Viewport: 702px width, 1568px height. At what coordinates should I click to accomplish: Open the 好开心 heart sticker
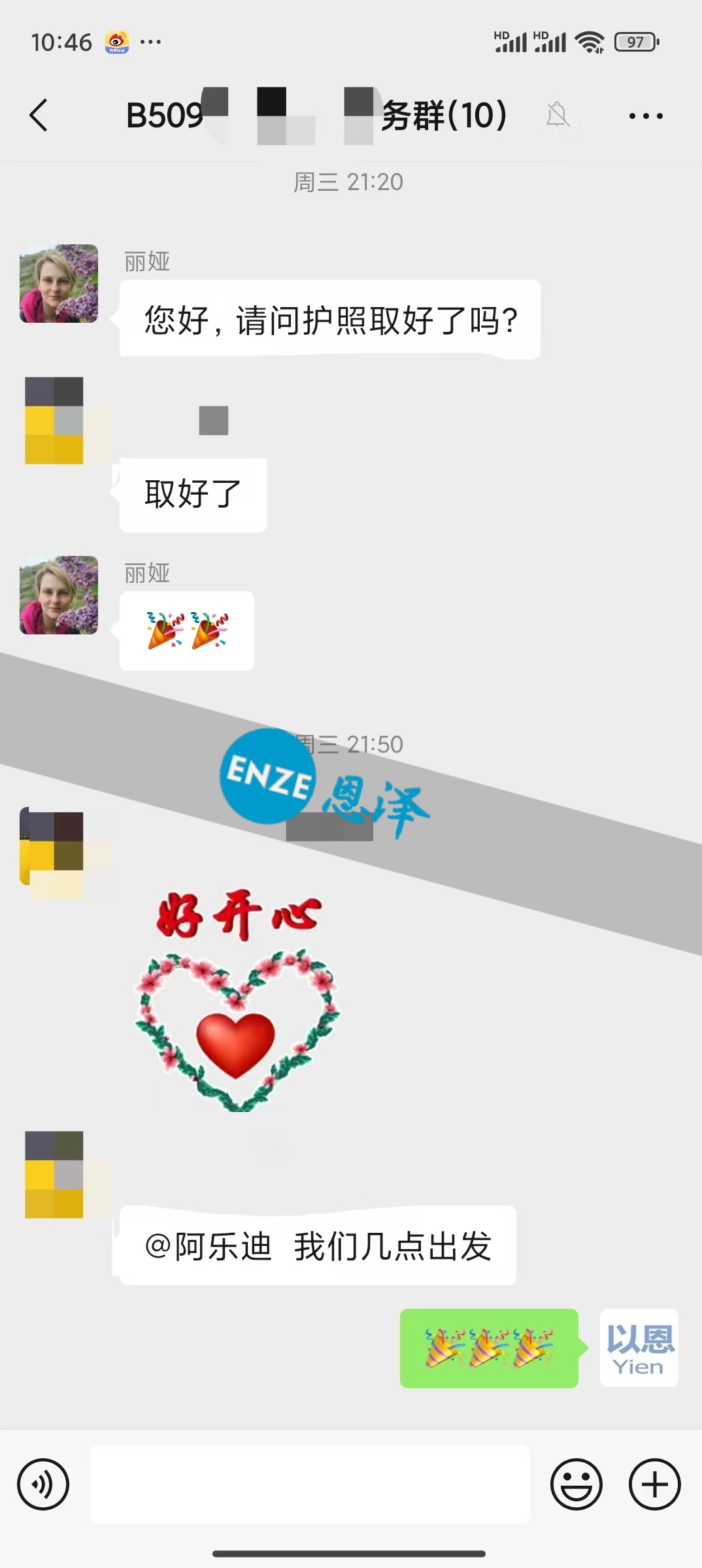click(237, 1000)
